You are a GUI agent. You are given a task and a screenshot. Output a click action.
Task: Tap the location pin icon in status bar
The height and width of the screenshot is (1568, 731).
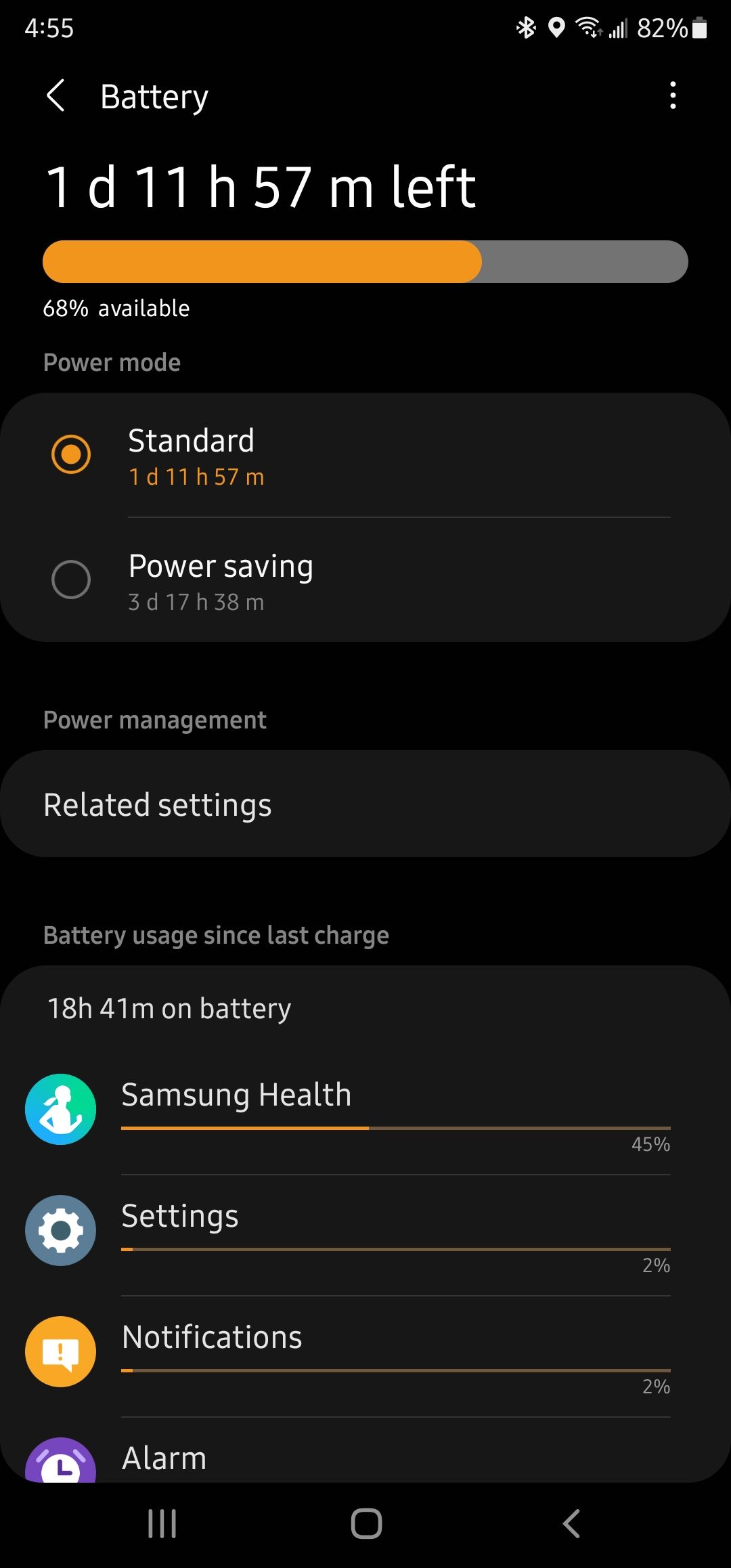pyautogui.click(x=556, y=28)
